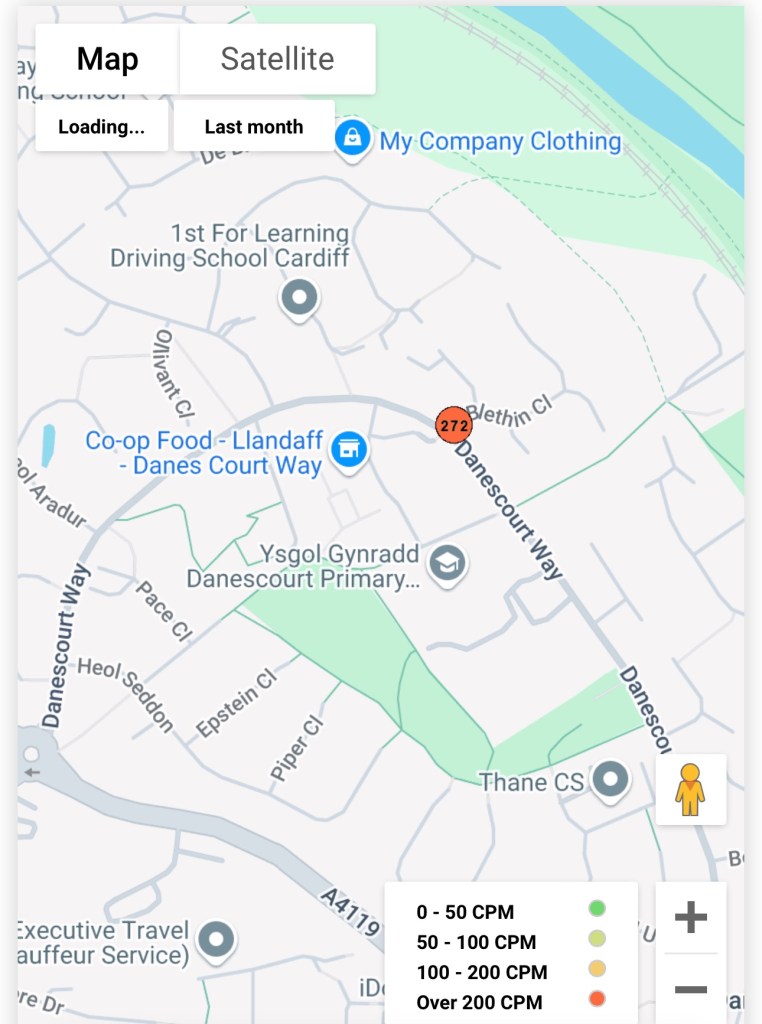Zoom in with the plus button
Image resolution: width=762 pixels, height=1024 pixels.
(691, 917)
